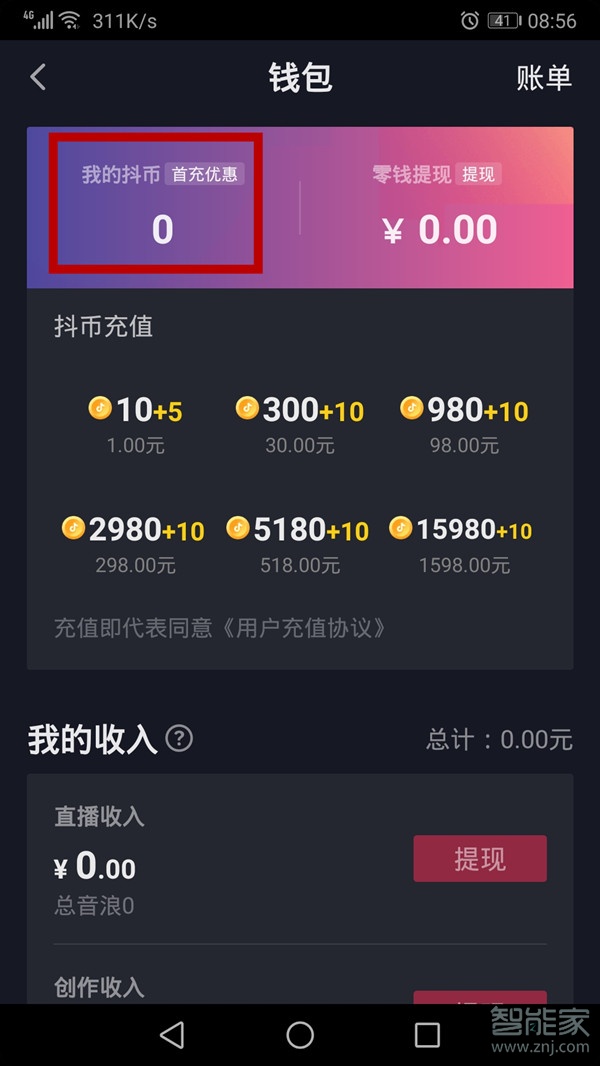This screenshot has width=600, height=1066.
Task: Withdraw 直播收入 with the 提现 button
Action: [479, 858]
